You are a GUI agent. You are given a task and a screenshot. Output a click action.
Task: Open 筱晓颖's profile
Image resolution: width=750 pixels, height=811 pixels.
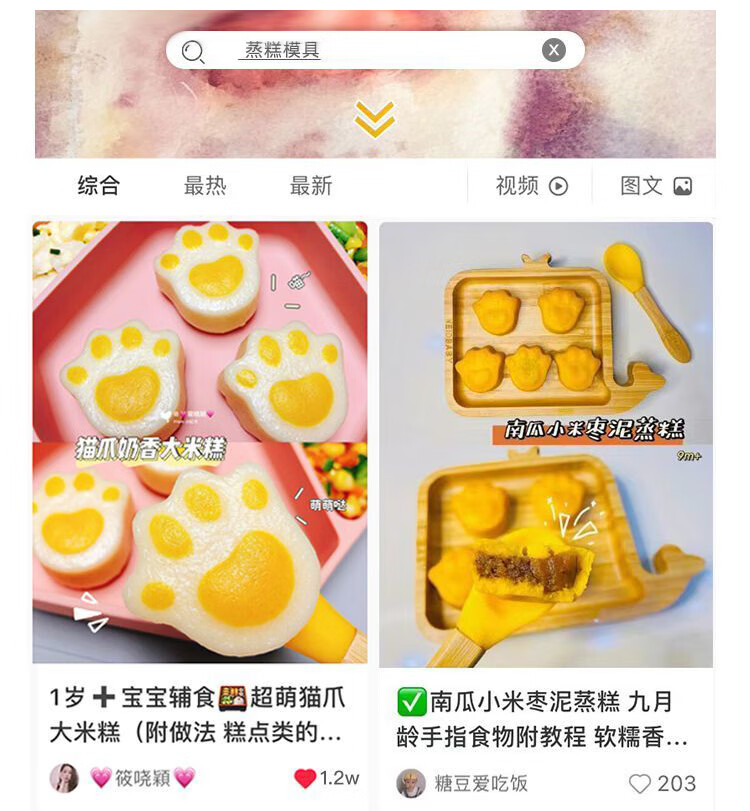point(66,778)
